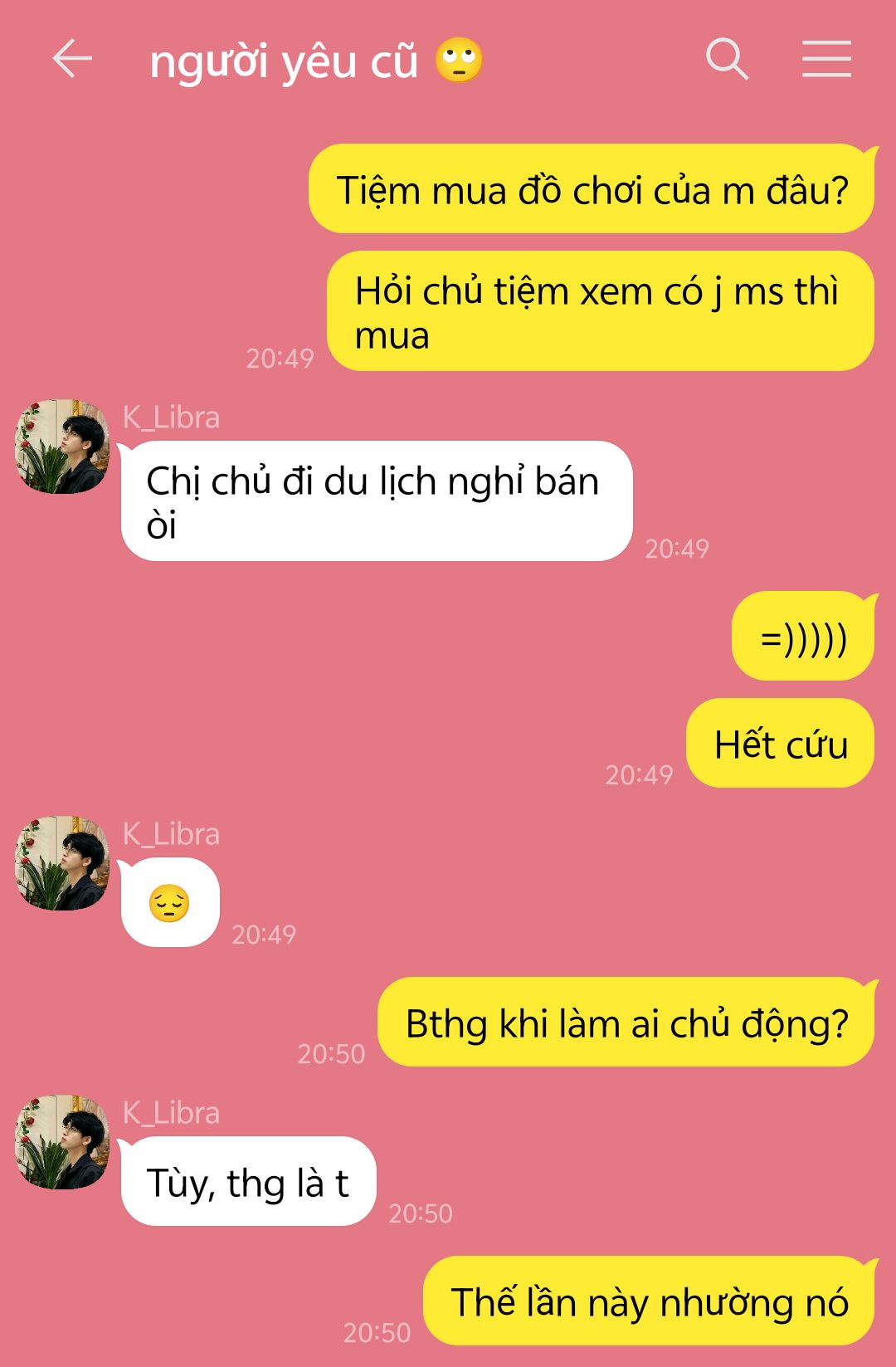
Task: Open the chat's hamburger menu
Action: [826, 59]
